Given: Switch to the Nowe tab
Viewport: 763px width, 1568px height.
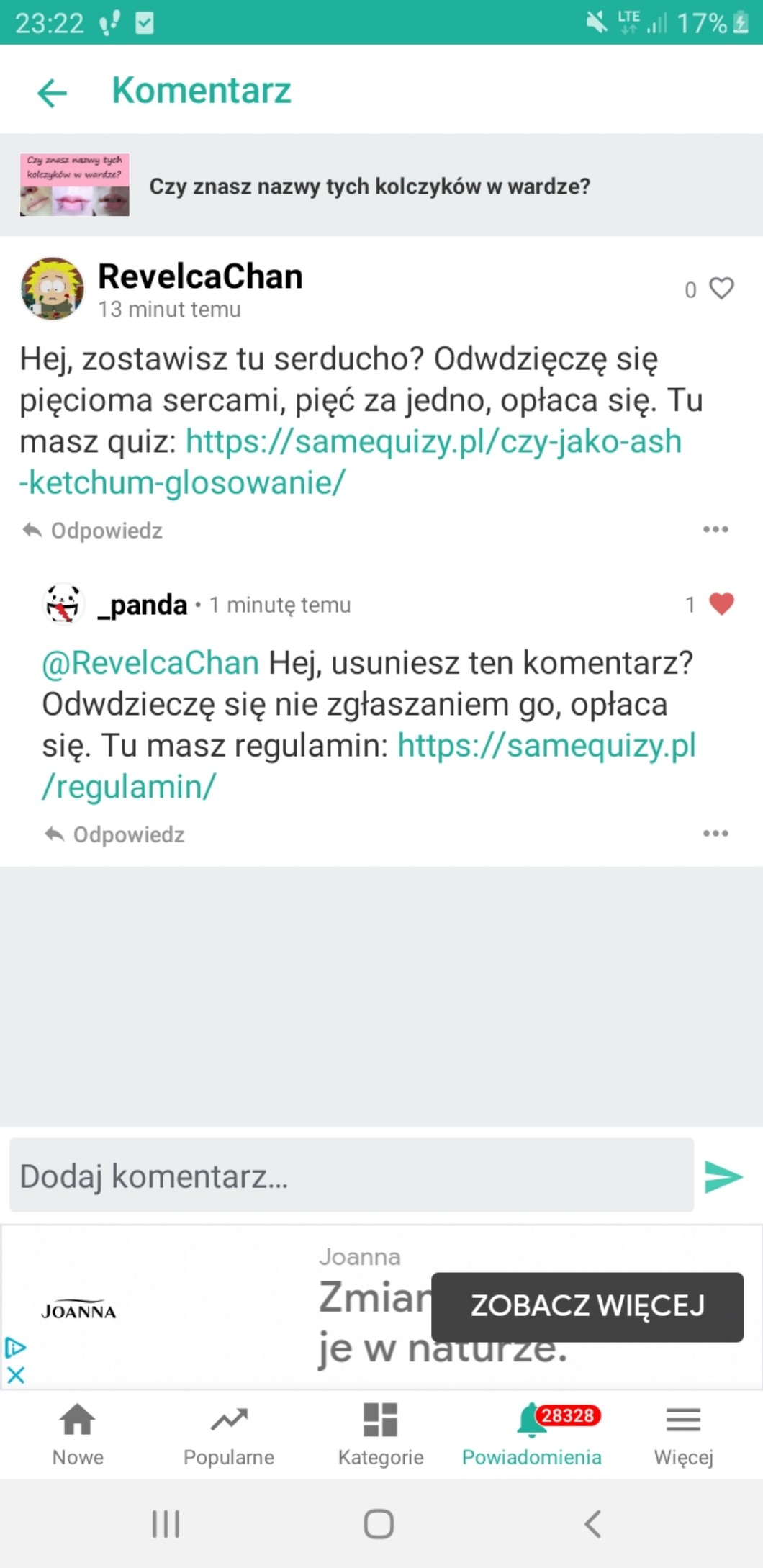Looking at the screenshot, I should tap(77, 1434).
